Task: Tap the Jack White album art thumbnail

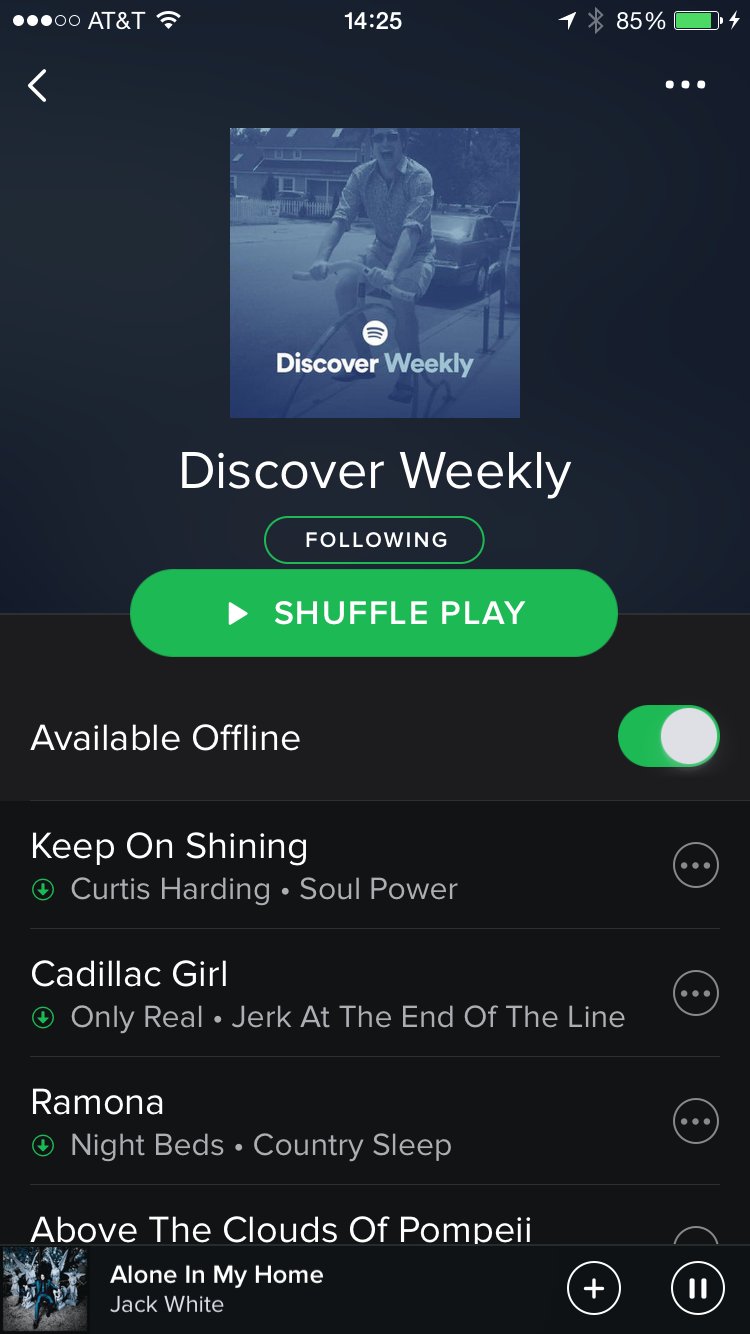Action: coord(45,1288)
